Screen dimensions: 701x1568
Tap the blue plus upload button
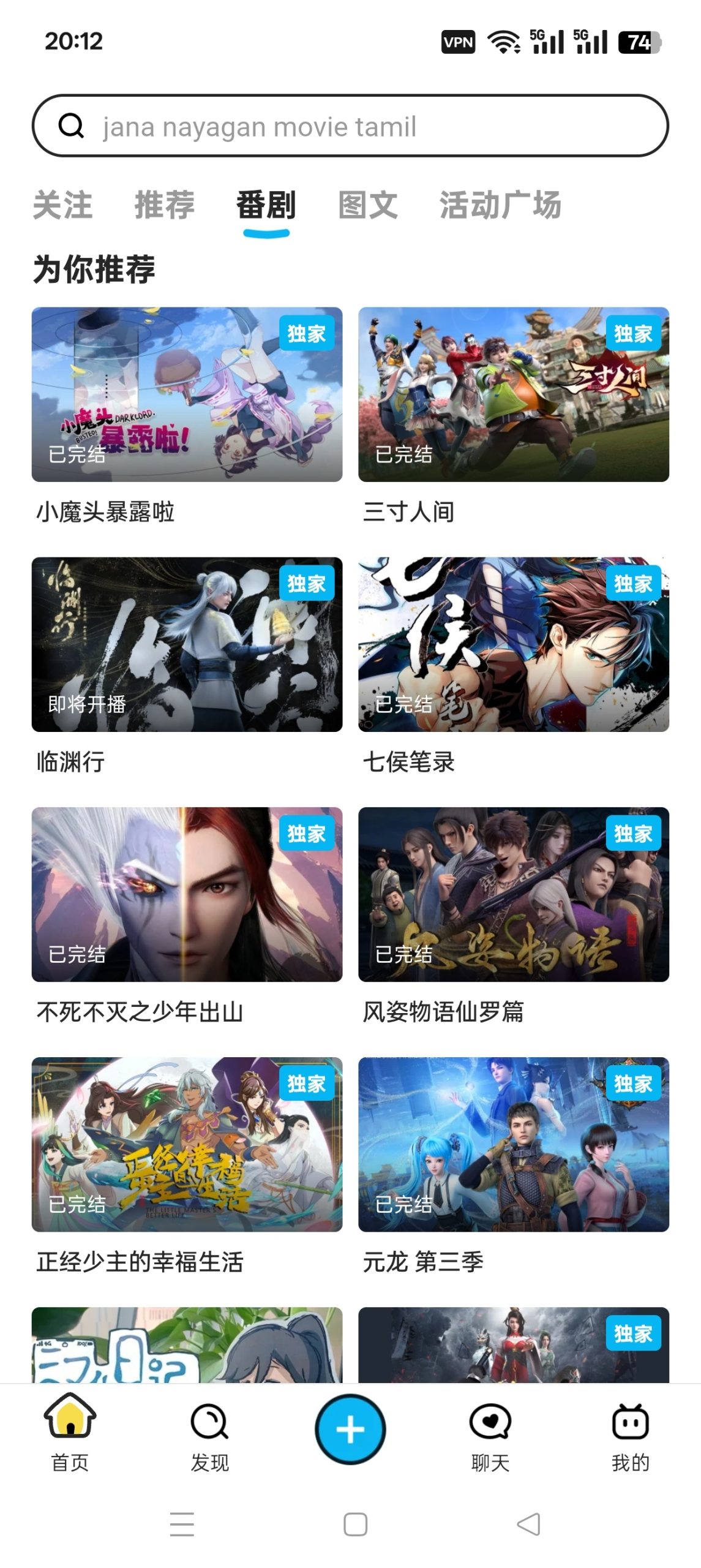click(350, 1427)
